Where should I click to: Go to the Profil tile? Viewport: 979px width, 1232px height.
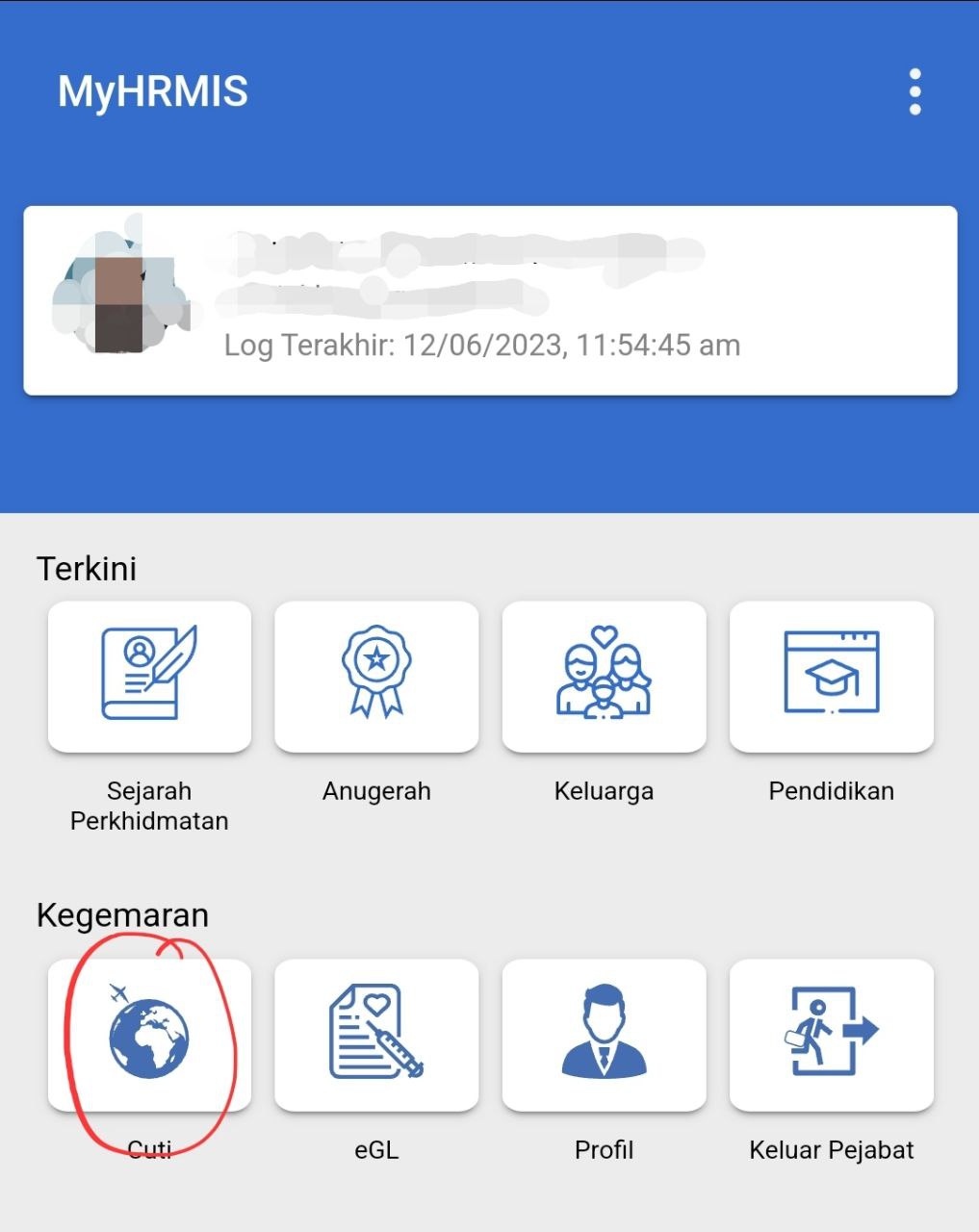click(604, 1036)
